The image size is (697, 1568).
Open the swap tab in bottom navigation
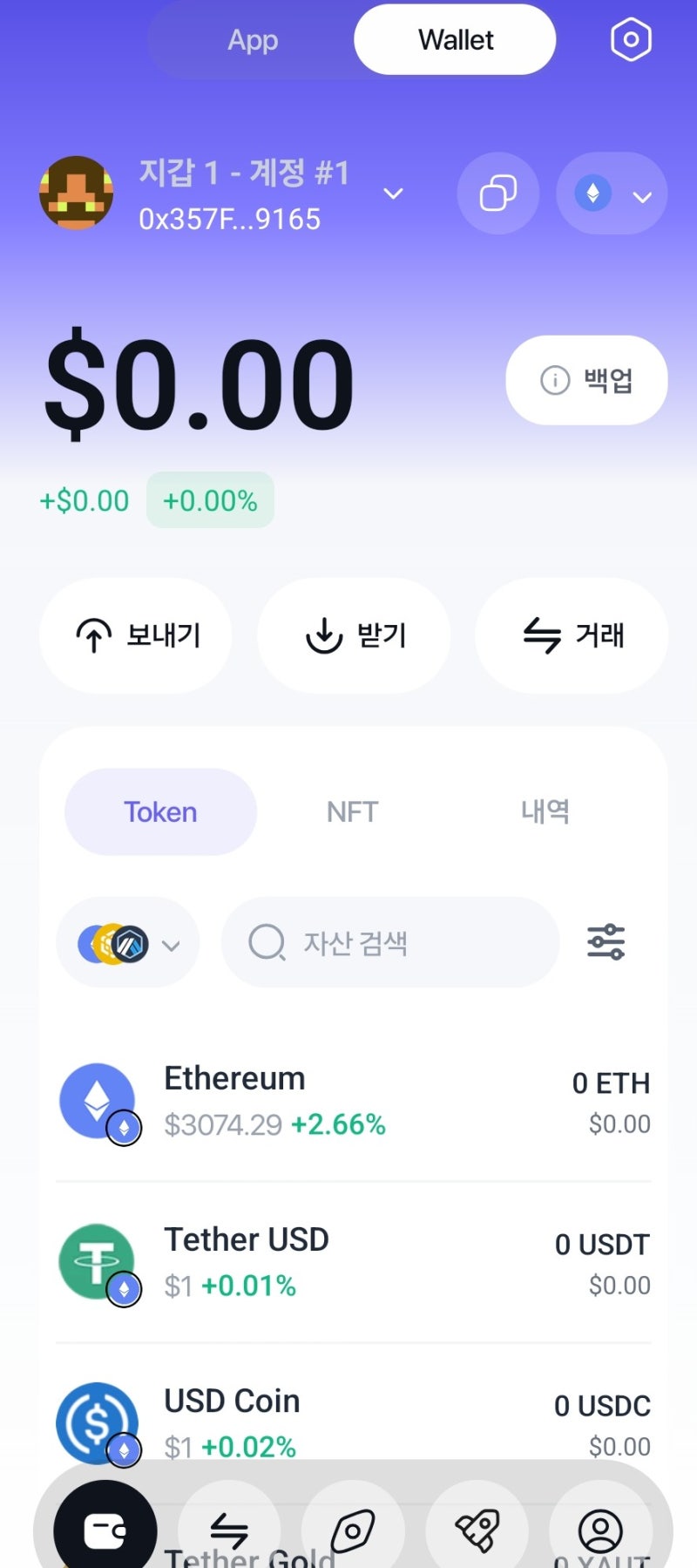pos(229,1530)
